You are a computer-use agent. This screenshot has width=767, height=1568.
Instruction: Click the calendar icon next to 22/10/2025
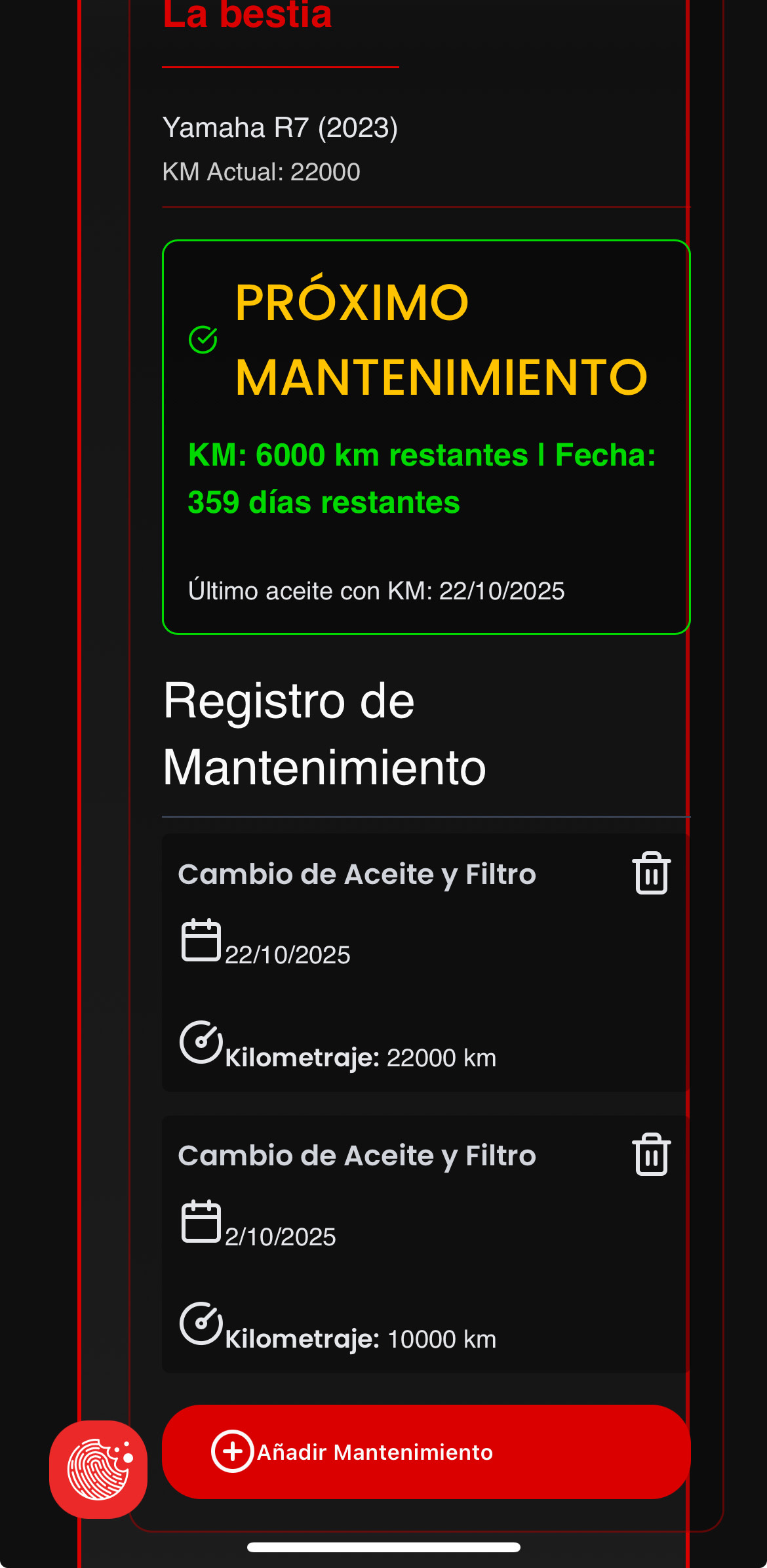(201, 957)
